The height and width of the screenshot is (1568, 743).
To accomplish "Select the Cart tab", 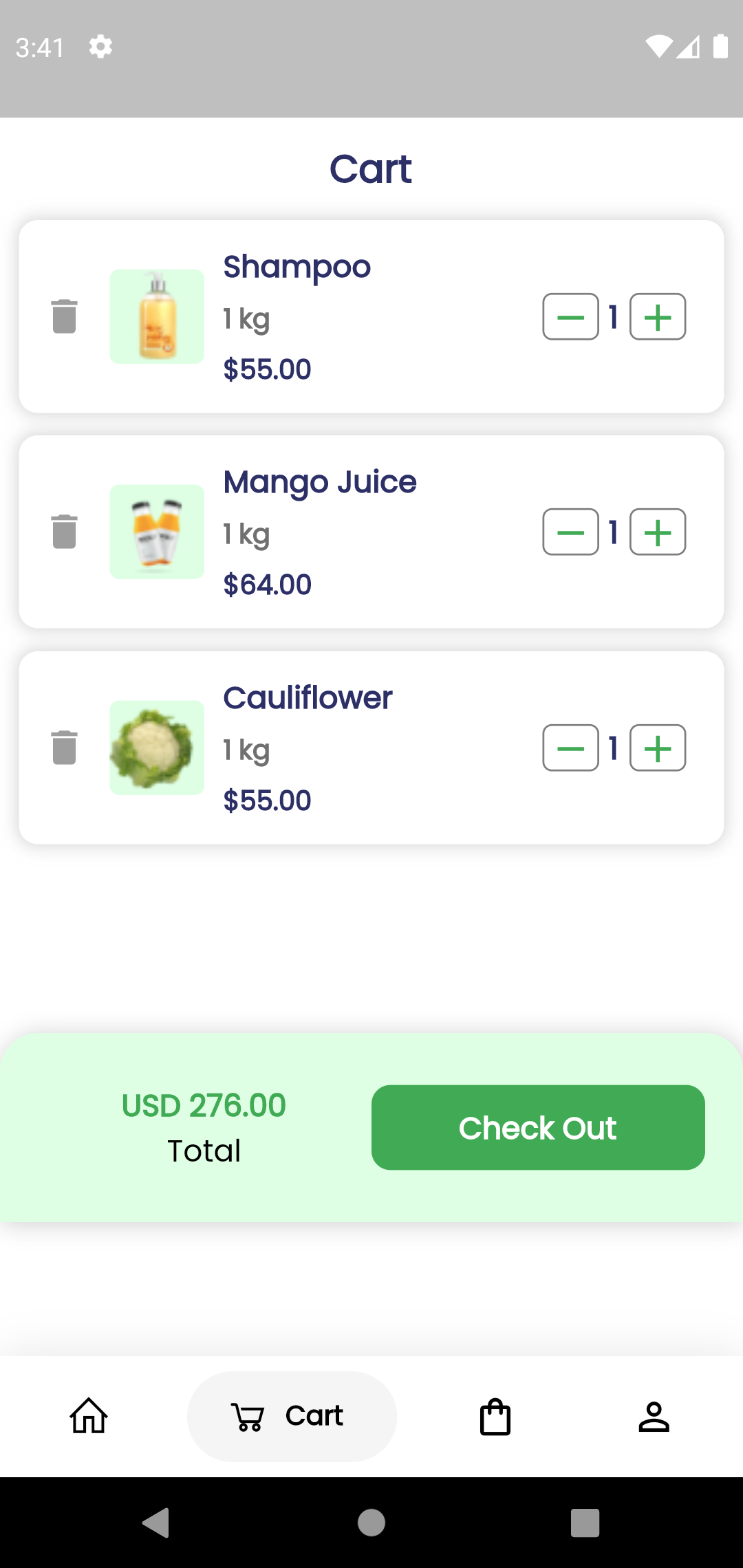I will coord(292,1417).
